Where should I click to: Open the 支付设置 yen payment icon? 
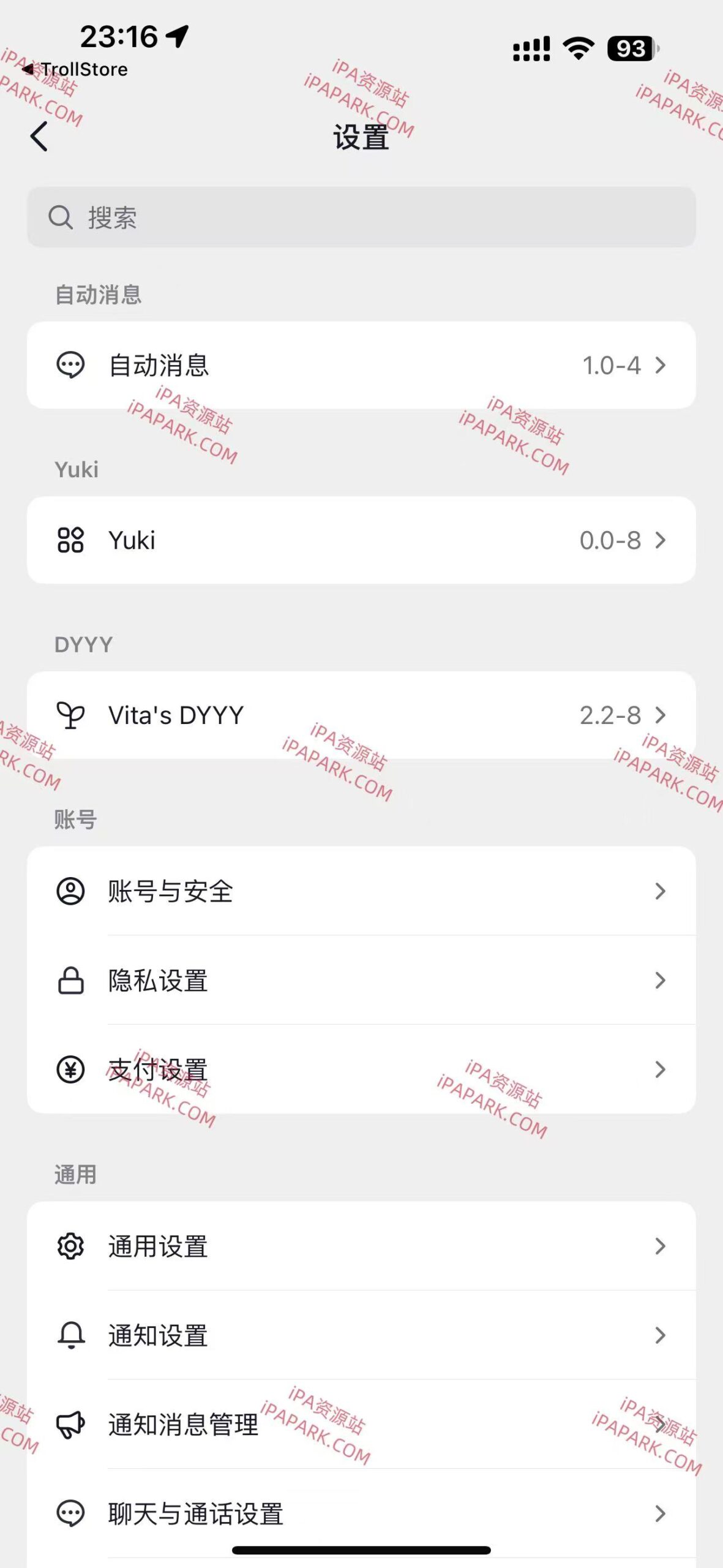[x=72, y=1069]
